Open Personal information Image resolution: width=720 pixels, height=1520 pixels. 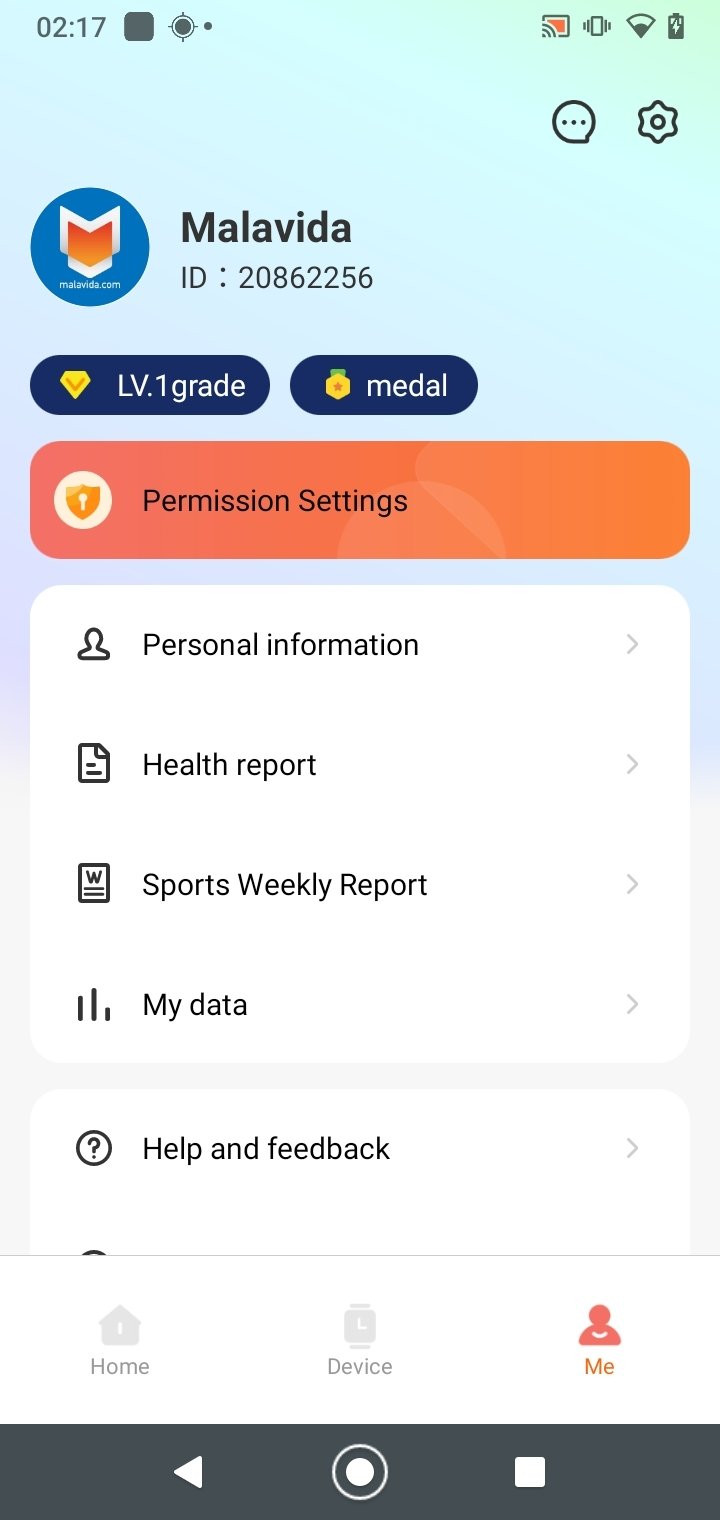[360, 645]
